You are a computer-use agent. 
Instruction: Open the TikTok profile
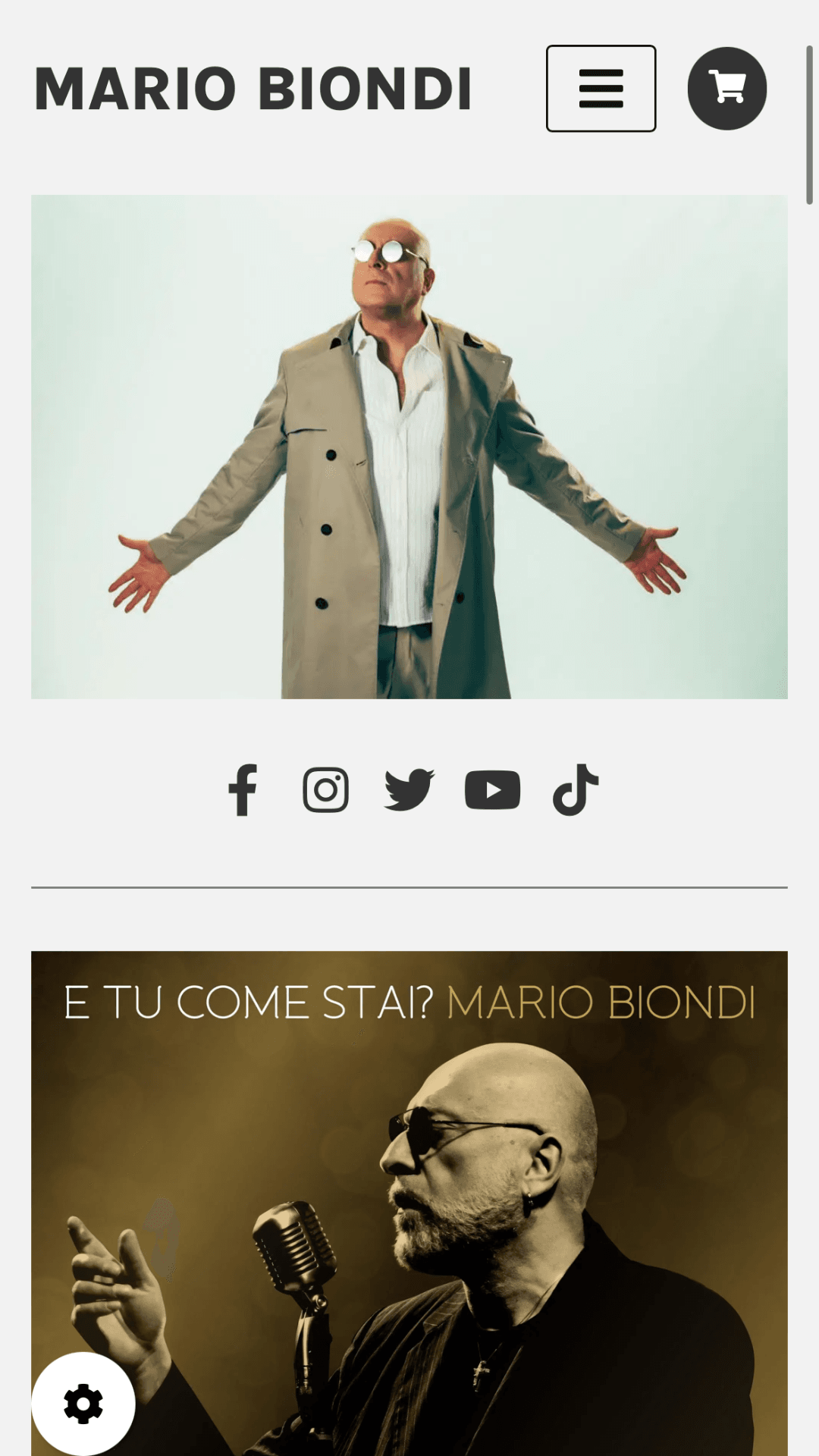[x=576, y=790]
